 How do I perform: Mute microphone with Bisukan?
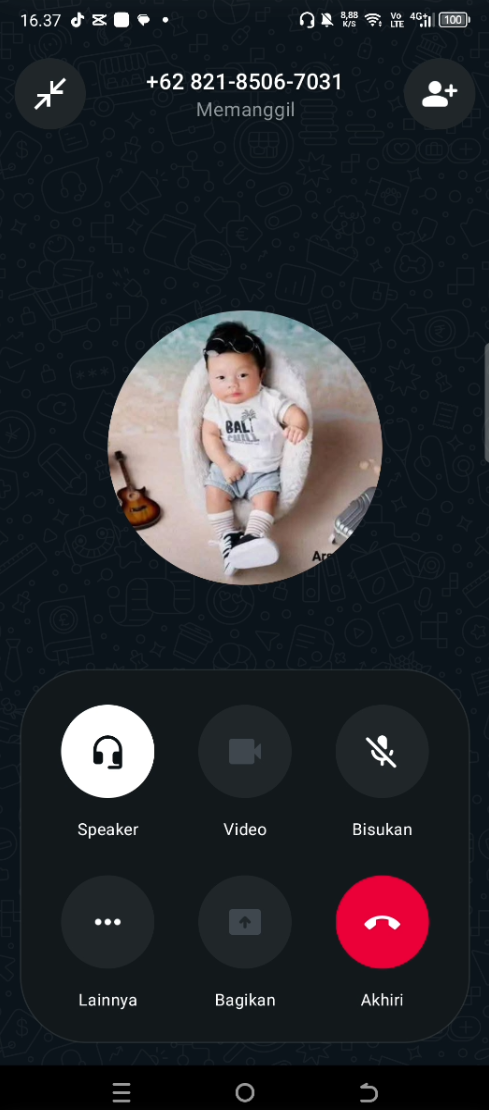pos(382,751)
